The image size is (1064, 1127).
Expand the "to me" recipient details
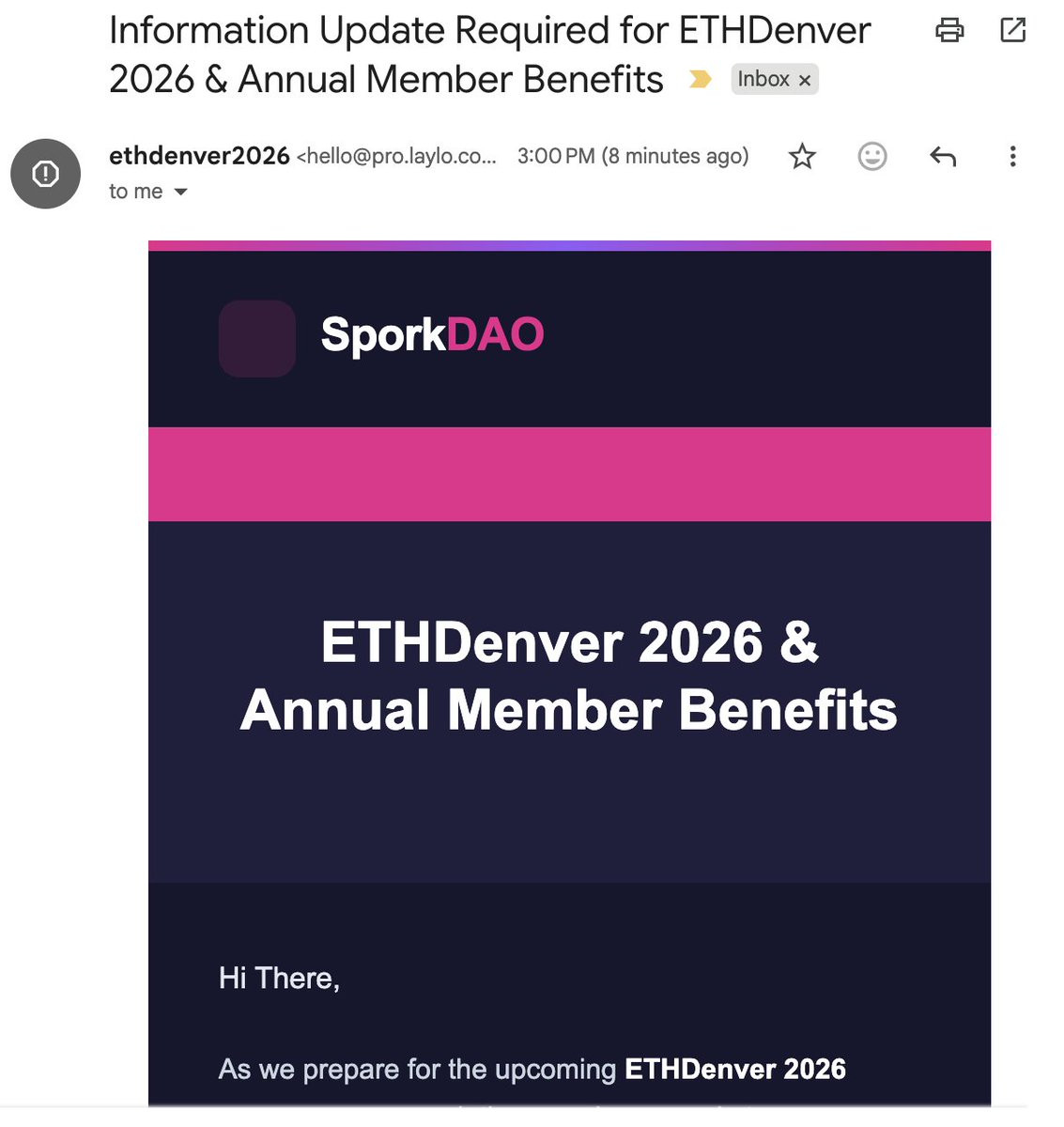pos(181,192)
